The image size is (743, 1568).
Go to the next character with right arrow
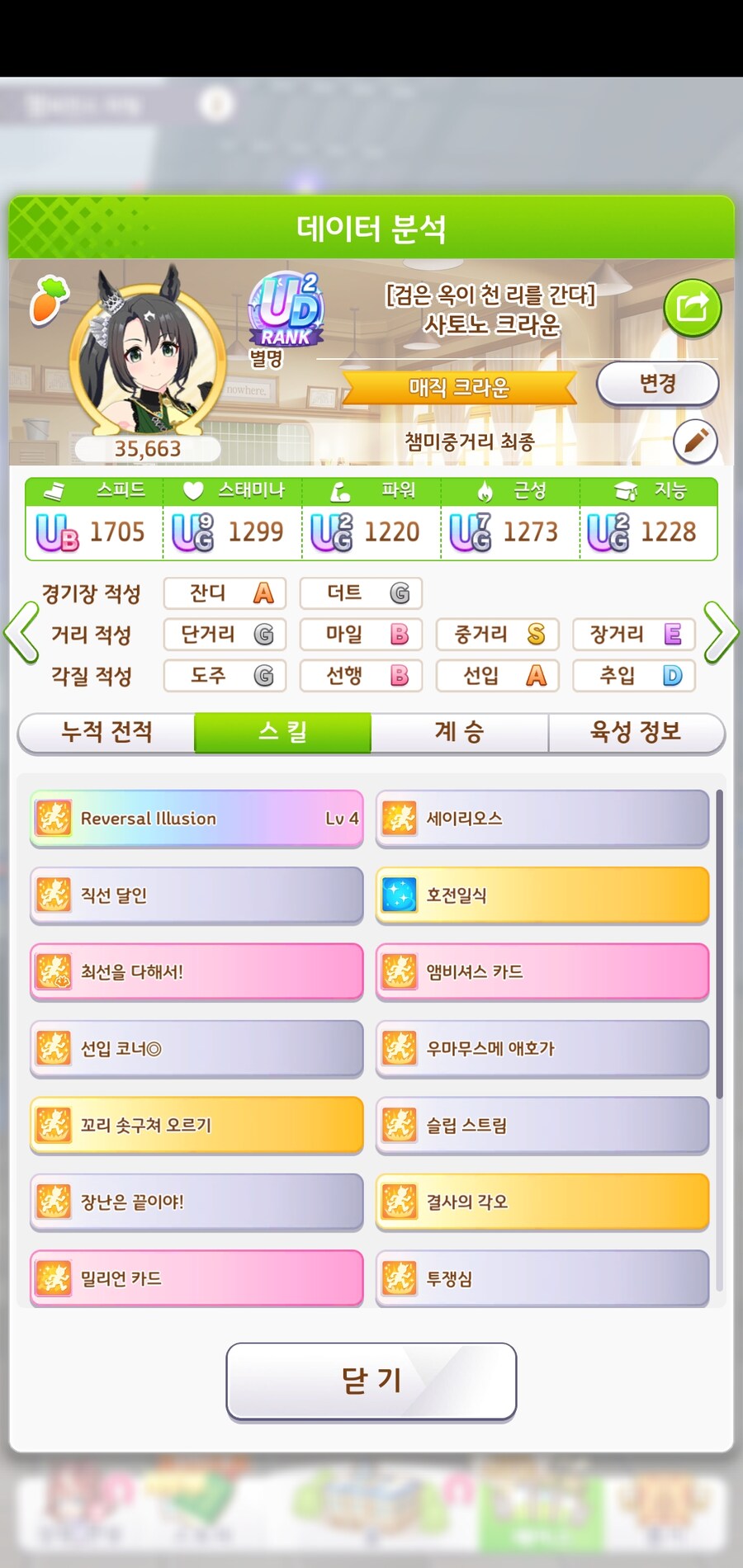pyautogui.click(x=721, y=633)
